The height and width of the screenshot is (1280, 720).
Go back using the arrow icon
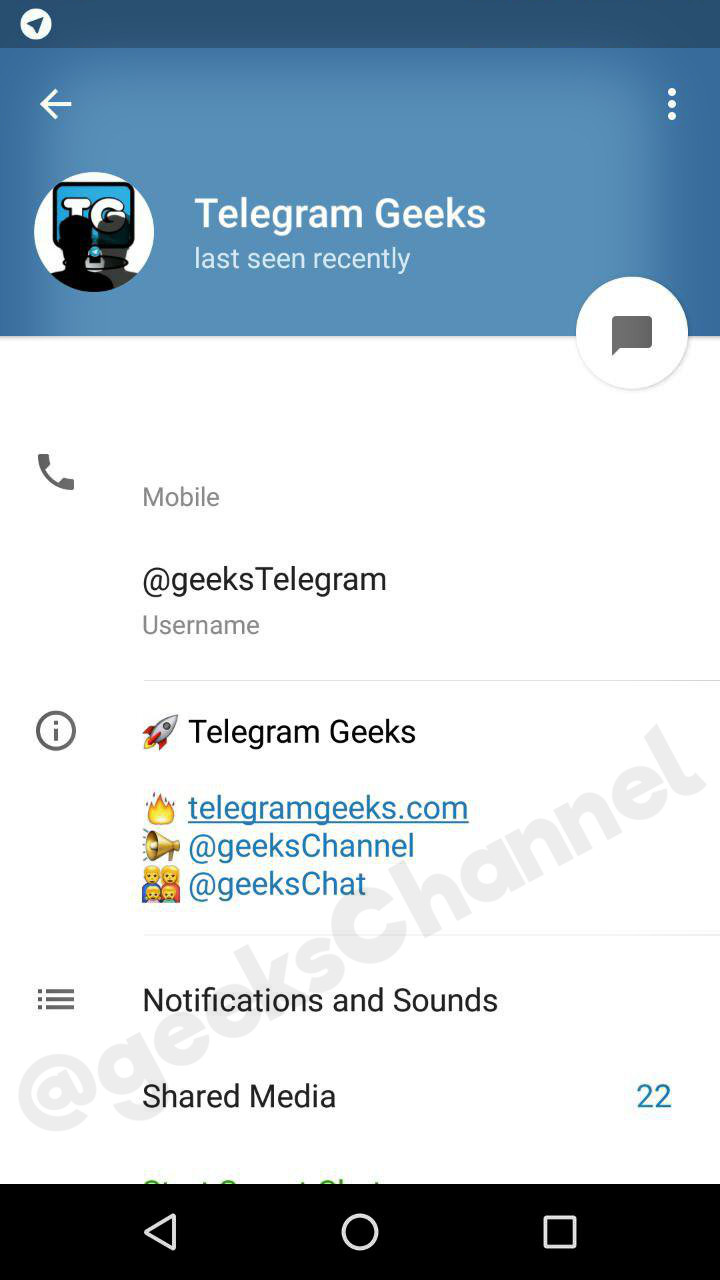tap(55, 104)
